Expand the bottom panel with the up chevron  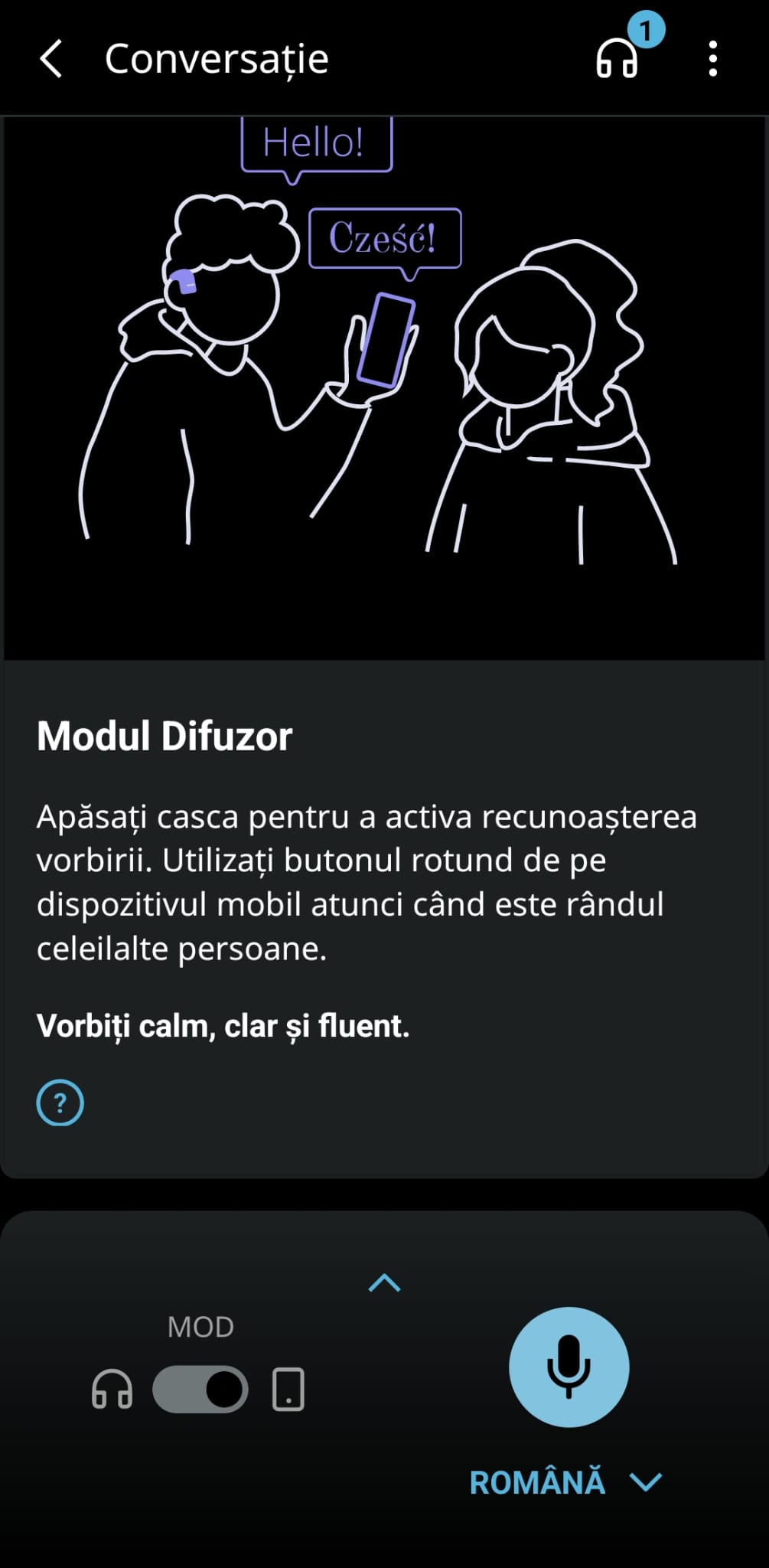point(384,1283)
